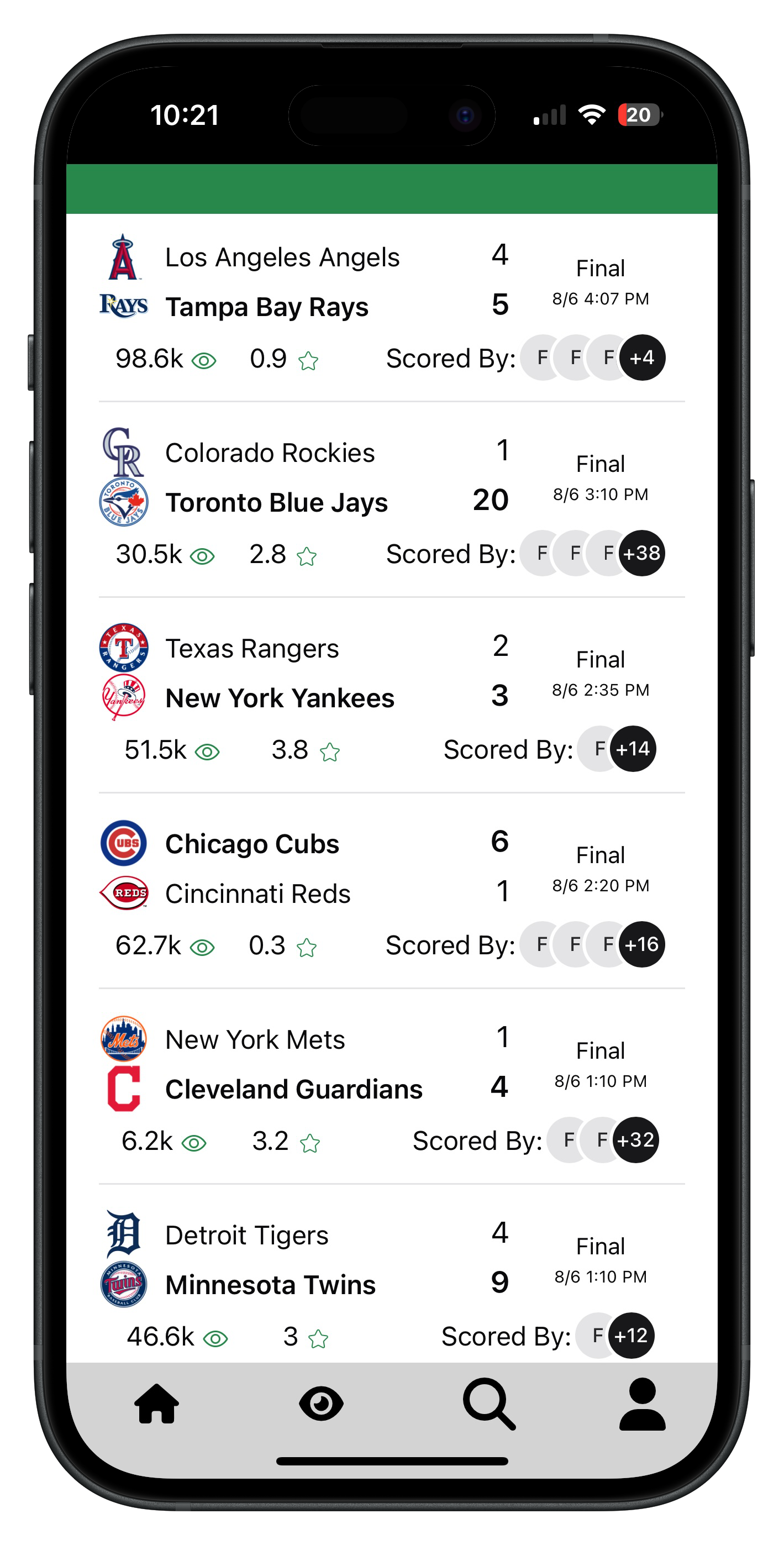The image size is (784, 1545).
Task: Open the Angels vs Rays game
Action: point(392,308)
